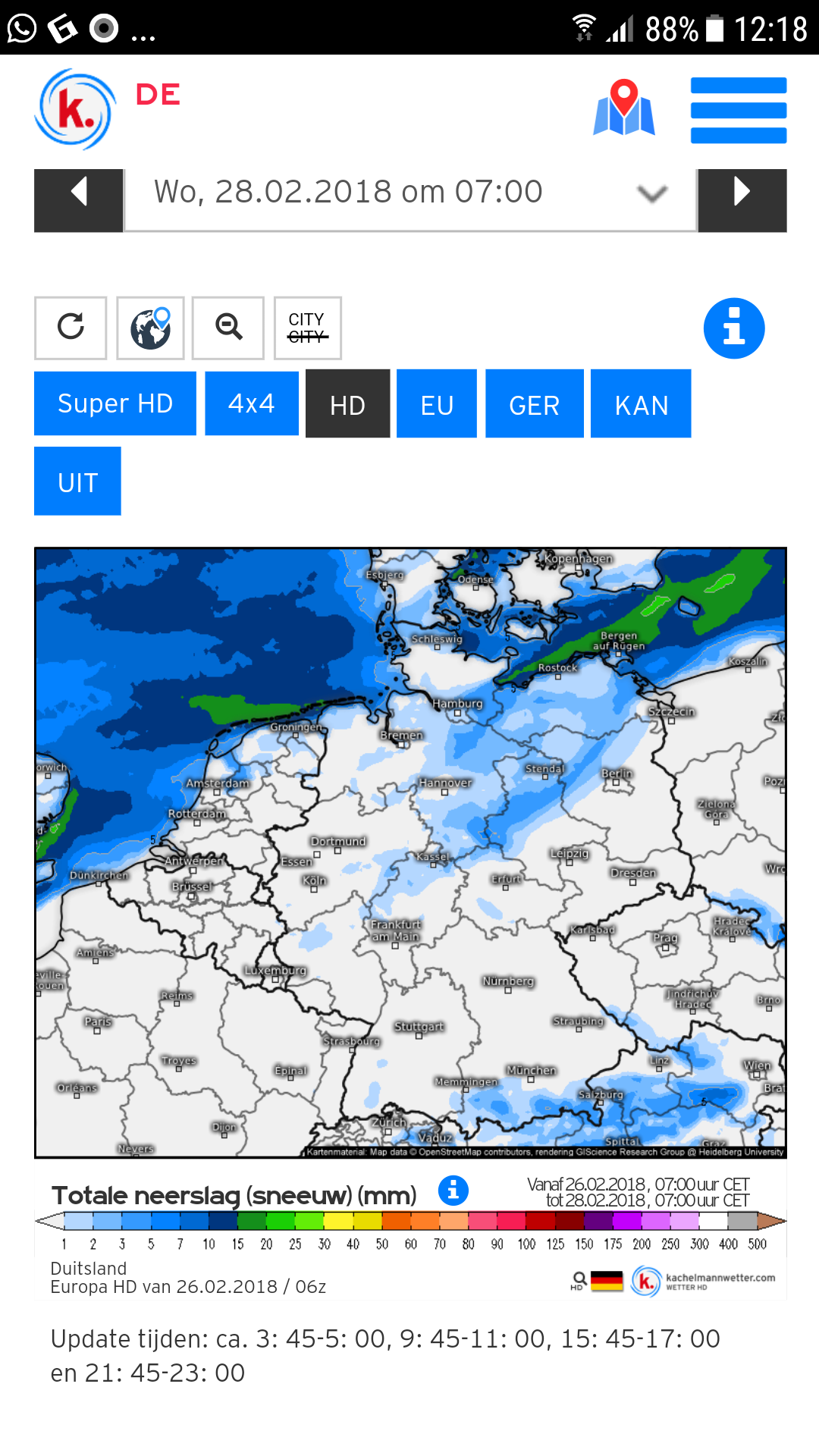Viewport: 819px width, 1456px height.
Task: Advance to the next time step
Action: (742, 200)
